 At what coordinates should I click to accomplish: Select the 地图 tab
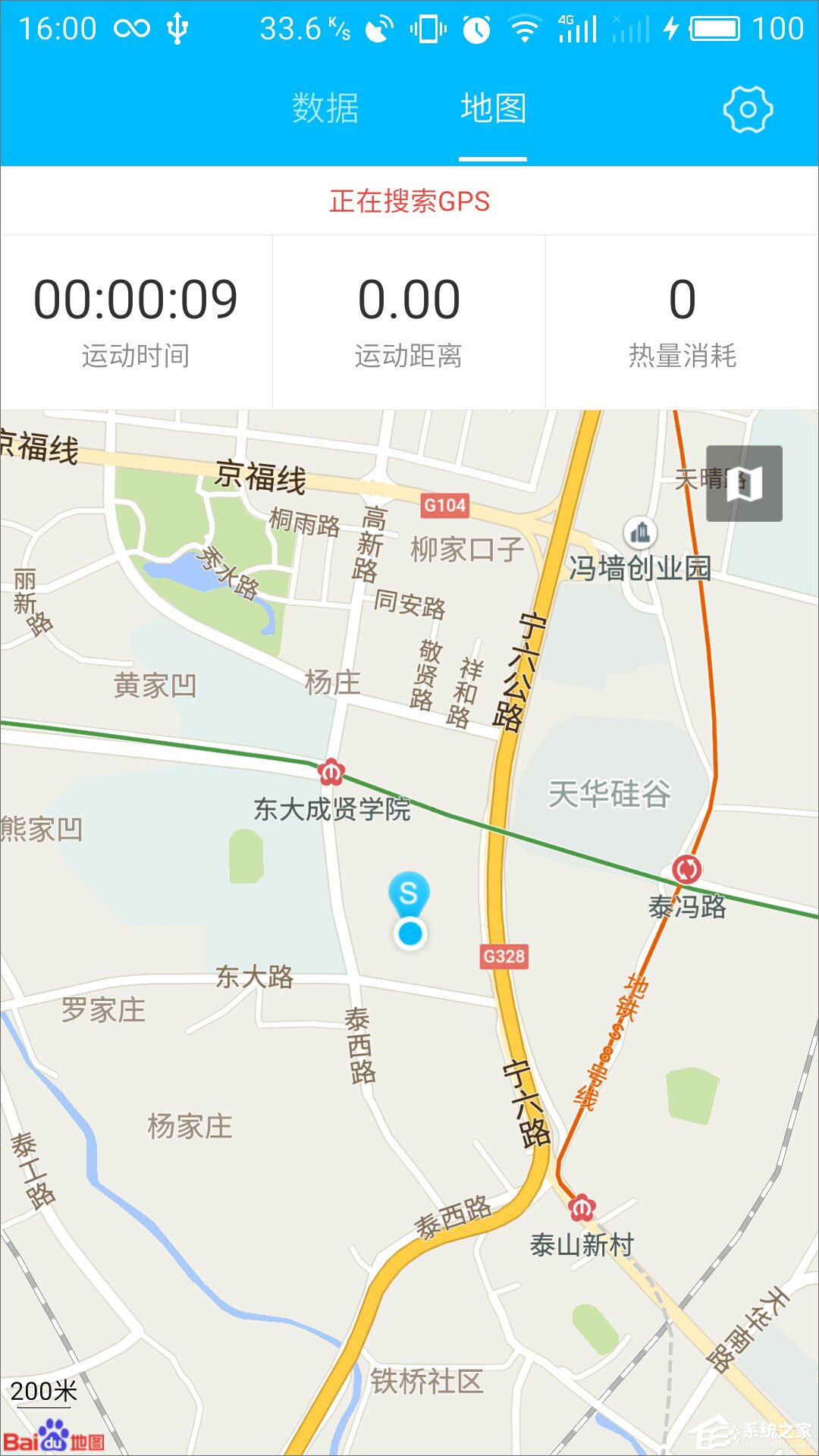click(x=494, y=108)
